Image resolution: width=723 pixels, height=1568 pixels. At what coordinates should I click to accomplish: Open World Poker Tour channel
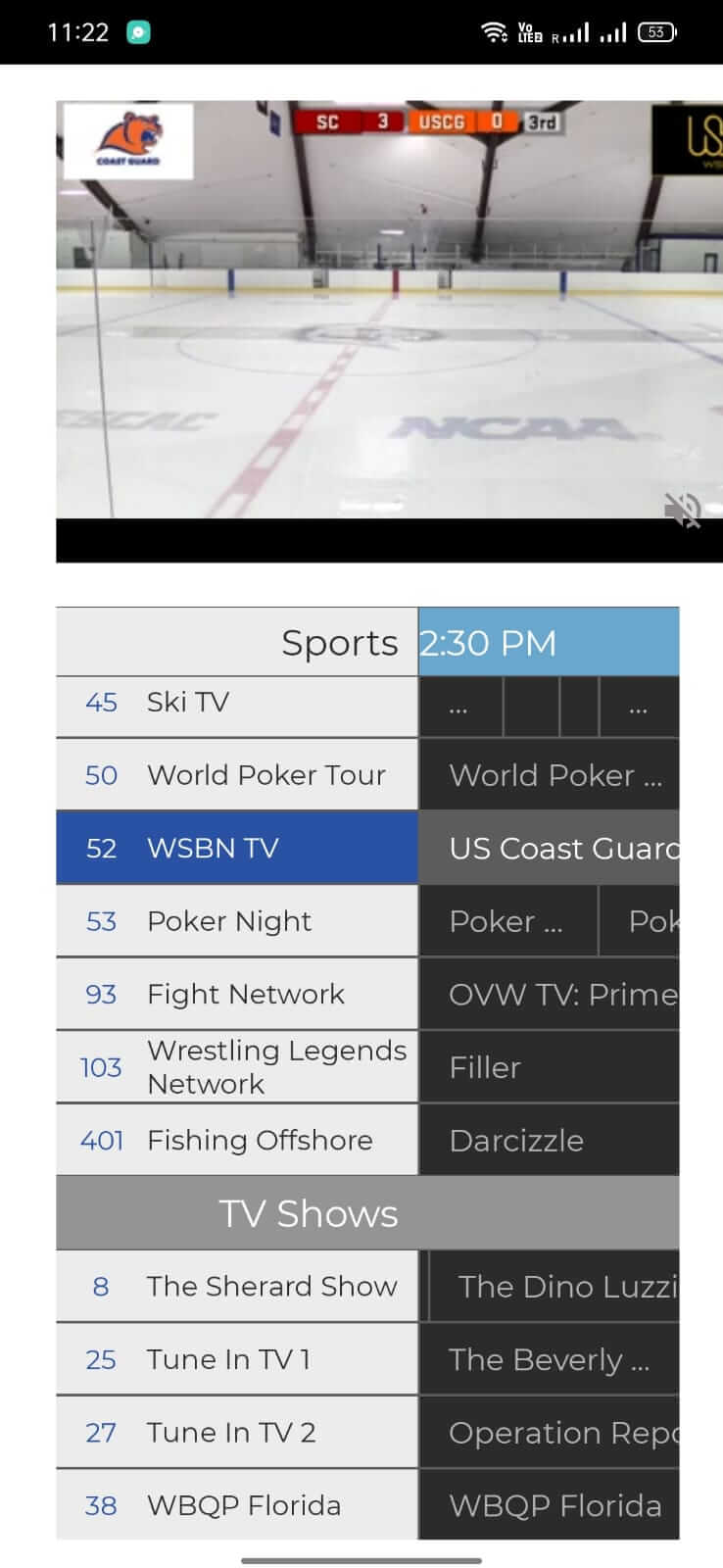tap(237, 775)
